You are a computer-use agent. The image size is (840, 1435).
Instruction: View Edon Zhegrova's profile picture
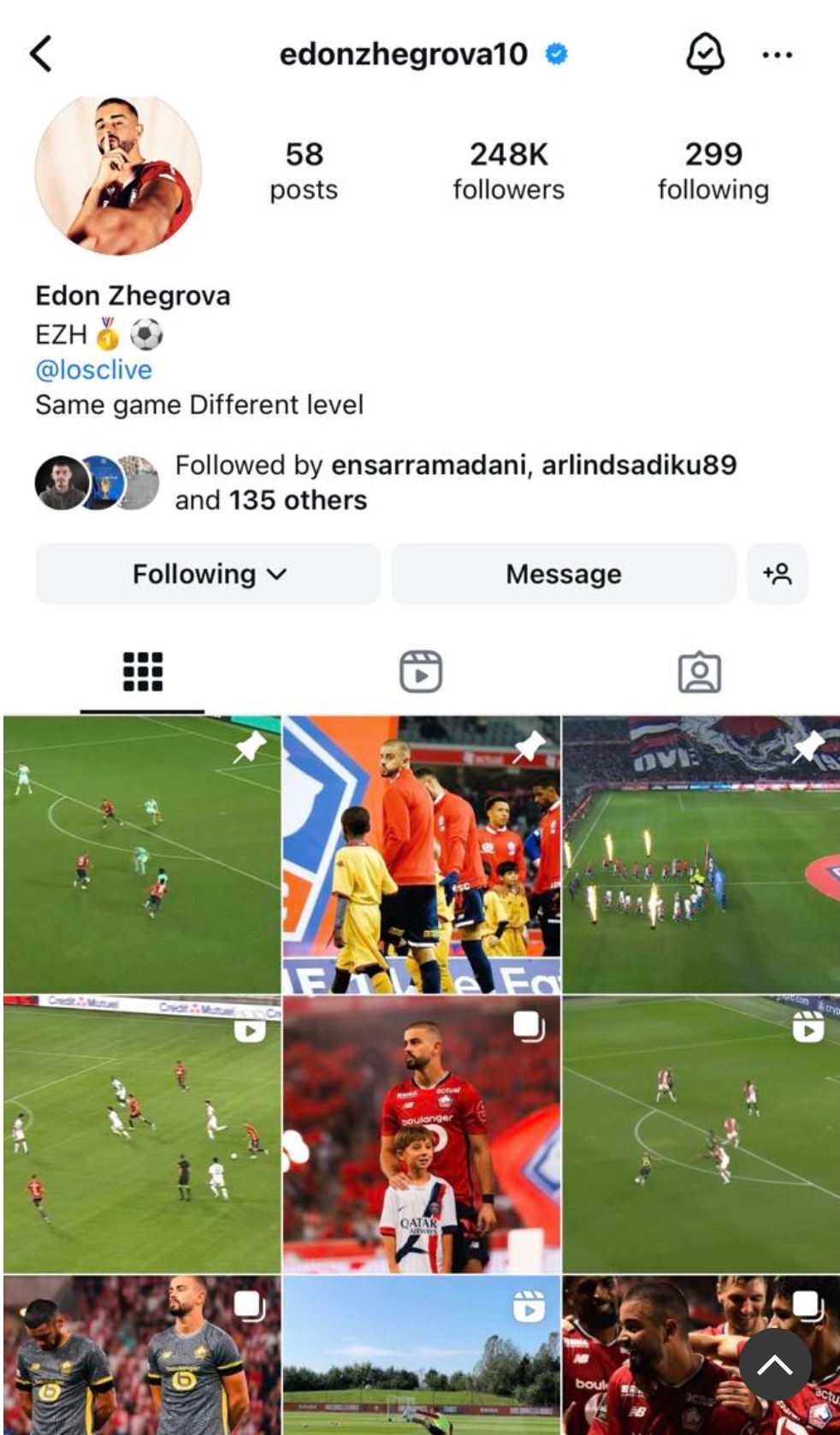[x=118, y=174]
